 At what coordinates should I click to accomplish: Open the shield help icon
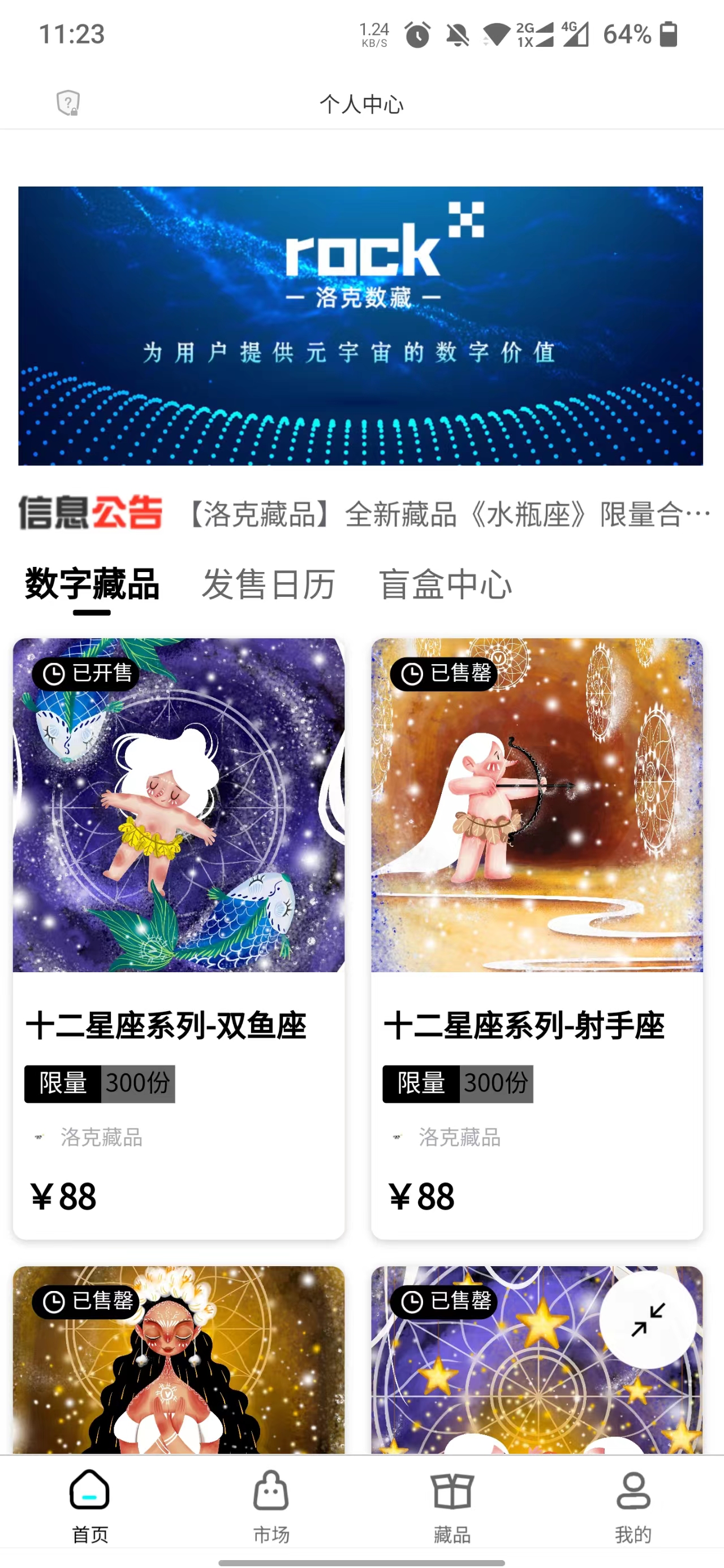pos(68,103)
